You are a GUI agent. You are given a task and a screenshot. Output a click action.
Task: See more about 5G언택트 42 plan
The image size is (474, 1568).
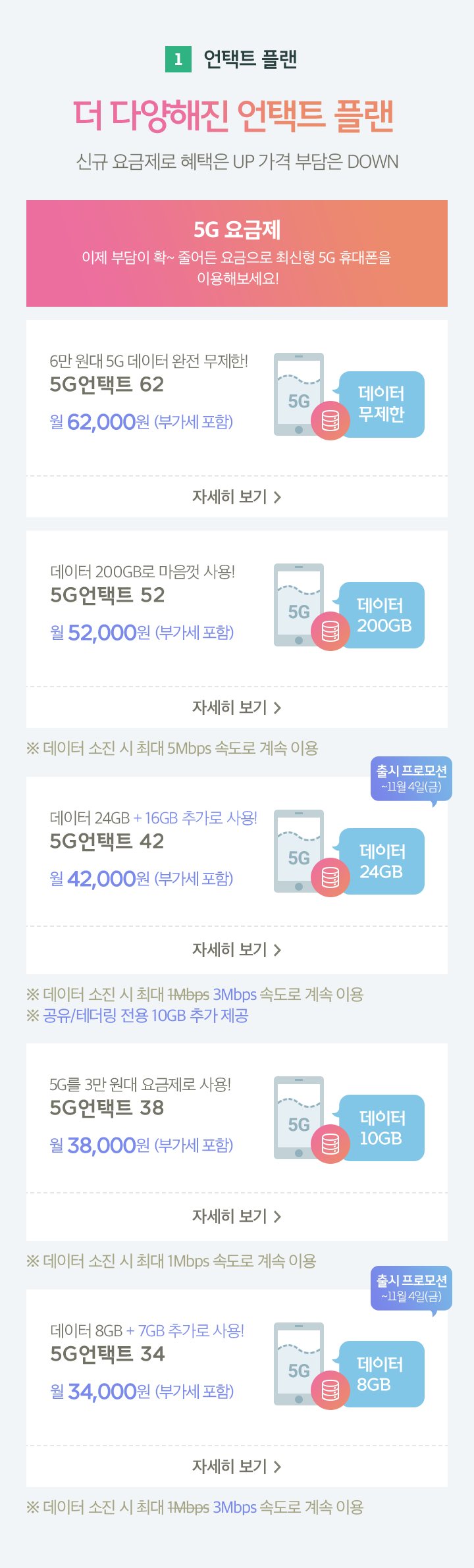[236, 950]
